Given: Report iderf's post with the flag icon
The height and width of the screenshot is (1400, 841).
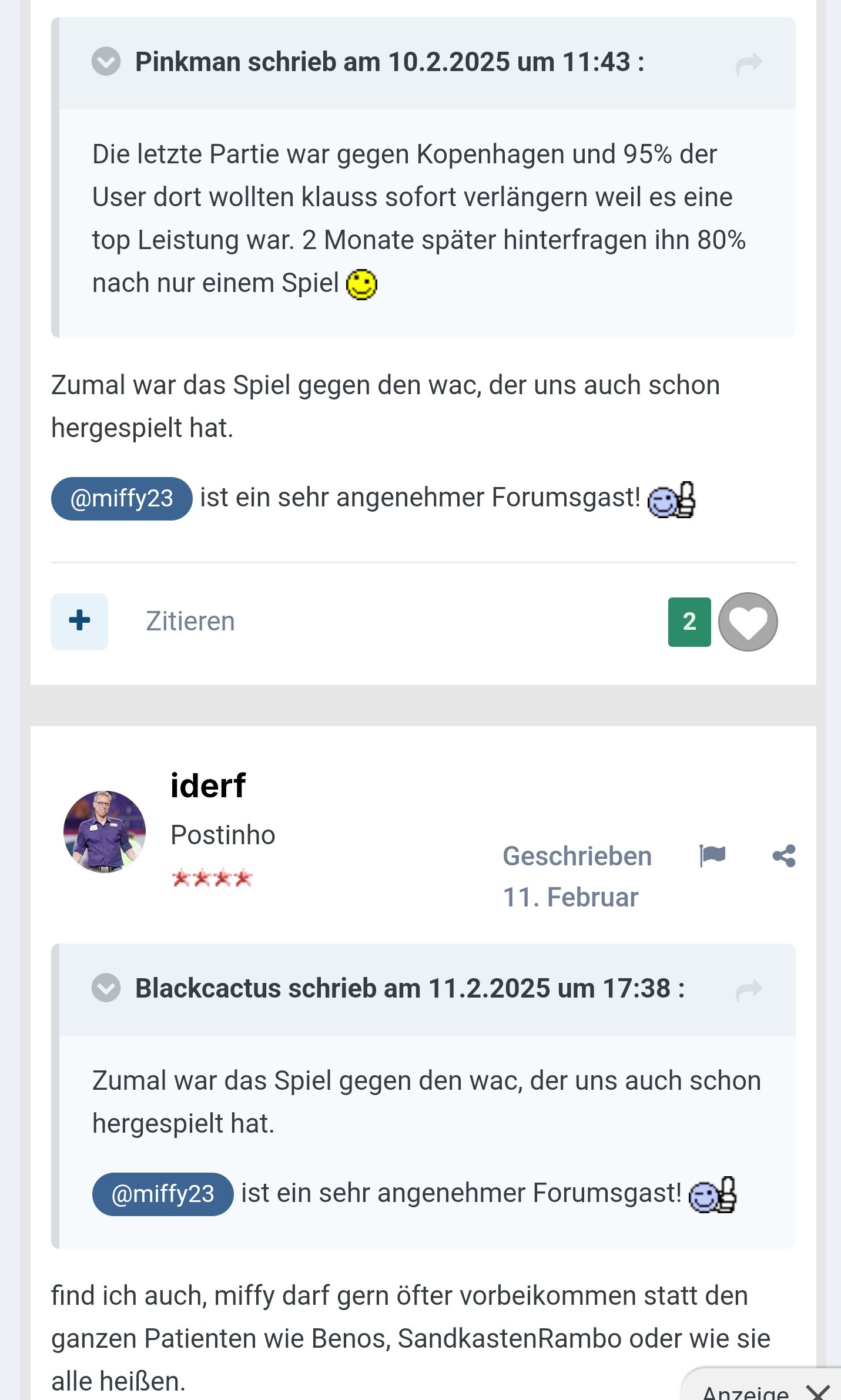Looking at the screenshot, I should [712, 855].
